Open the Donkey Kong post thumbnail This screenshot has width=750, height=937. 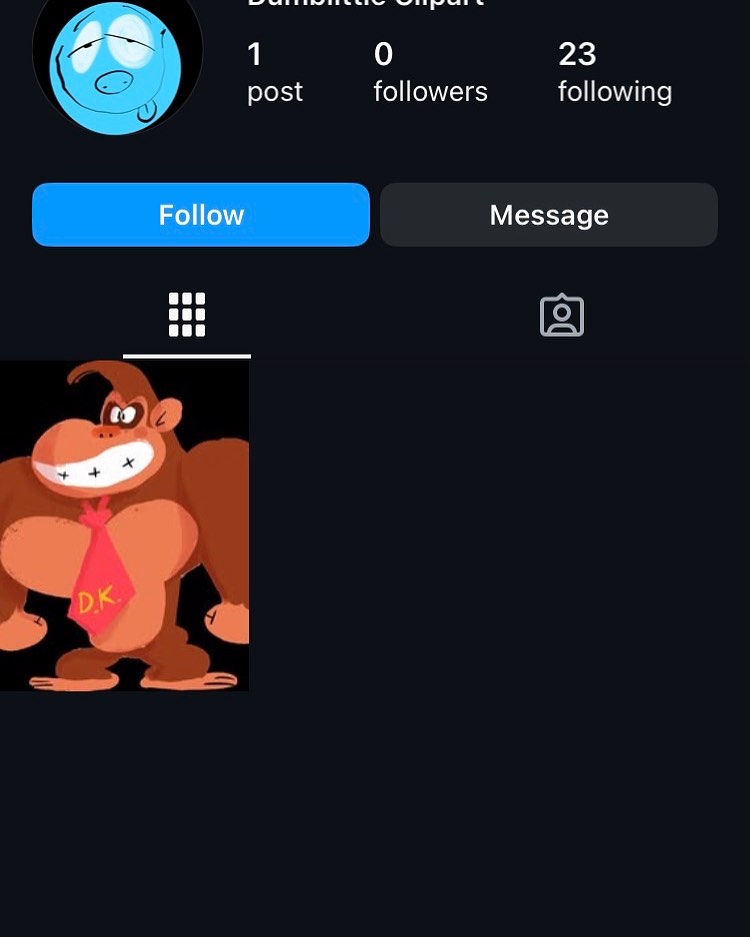(x=124, y=525)
